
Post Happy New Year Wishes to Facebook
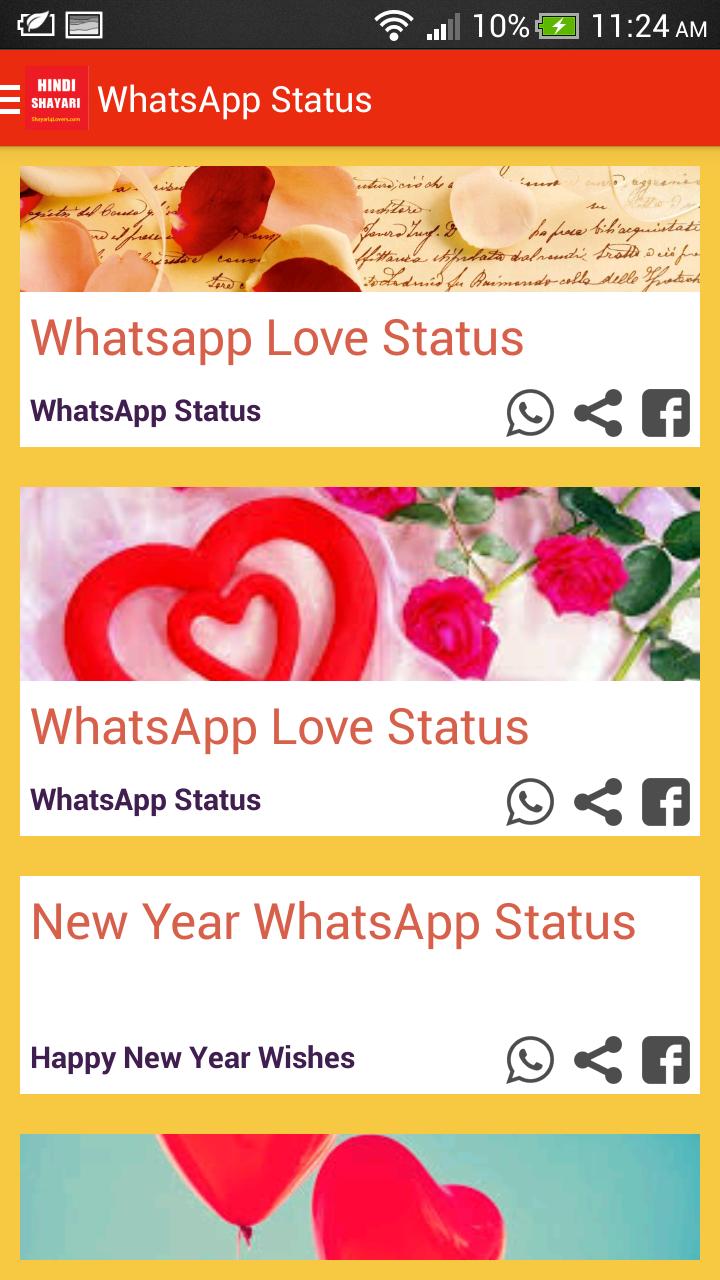(666, 1060)
